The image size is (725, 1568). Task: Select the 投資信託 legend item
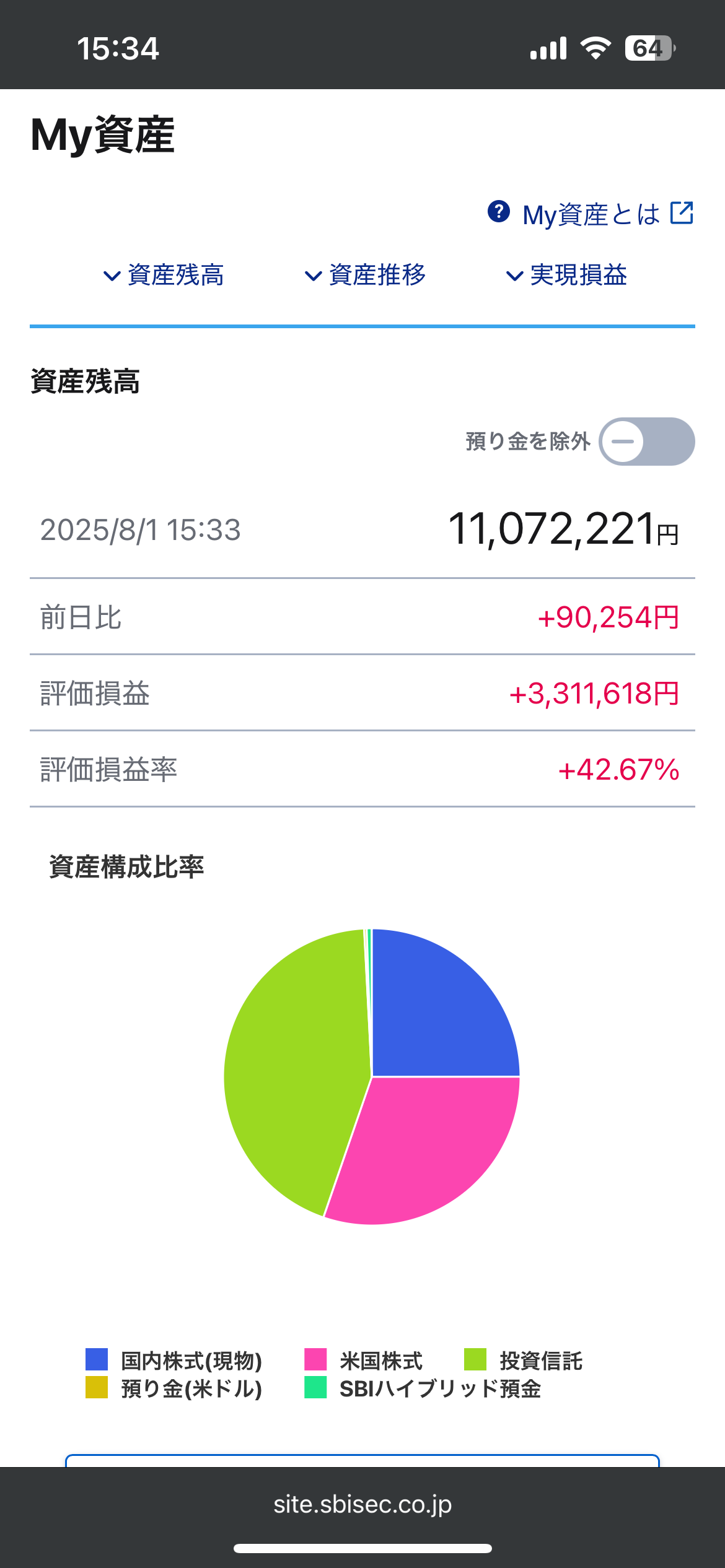524,1361
